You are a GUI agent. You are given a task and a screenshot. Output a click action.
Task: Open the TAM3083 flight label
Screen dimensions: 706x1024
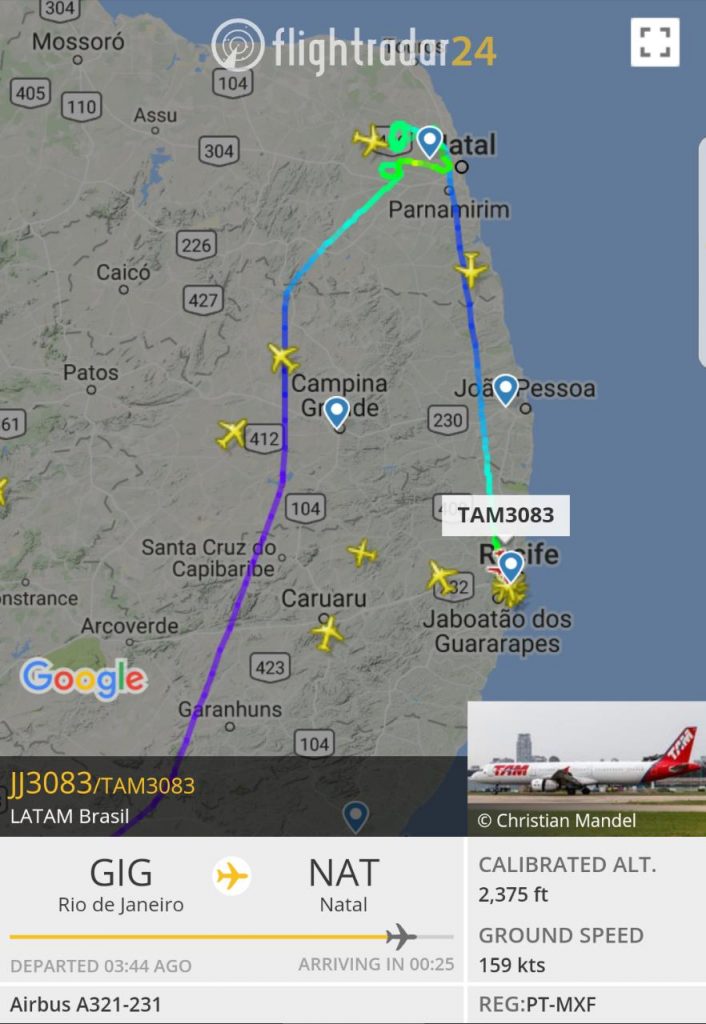(x=505, y=516)
